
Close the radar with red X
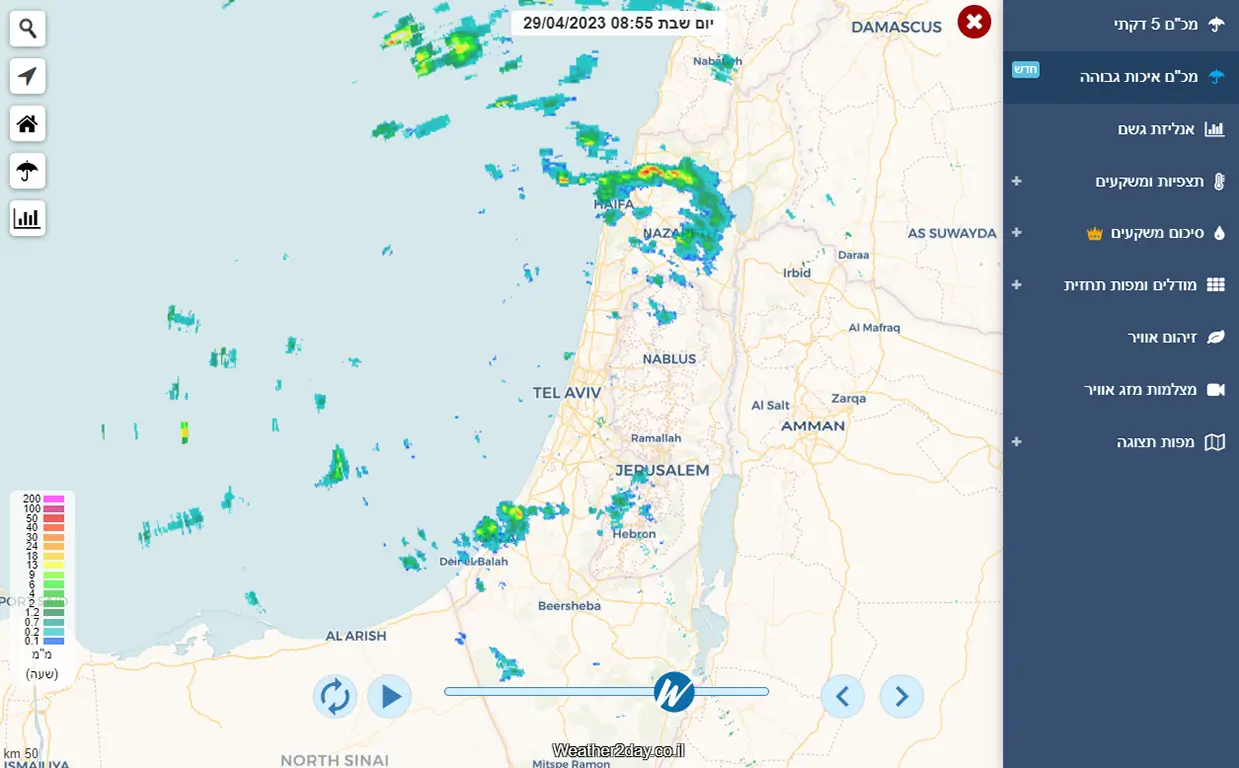click(973, 21)
